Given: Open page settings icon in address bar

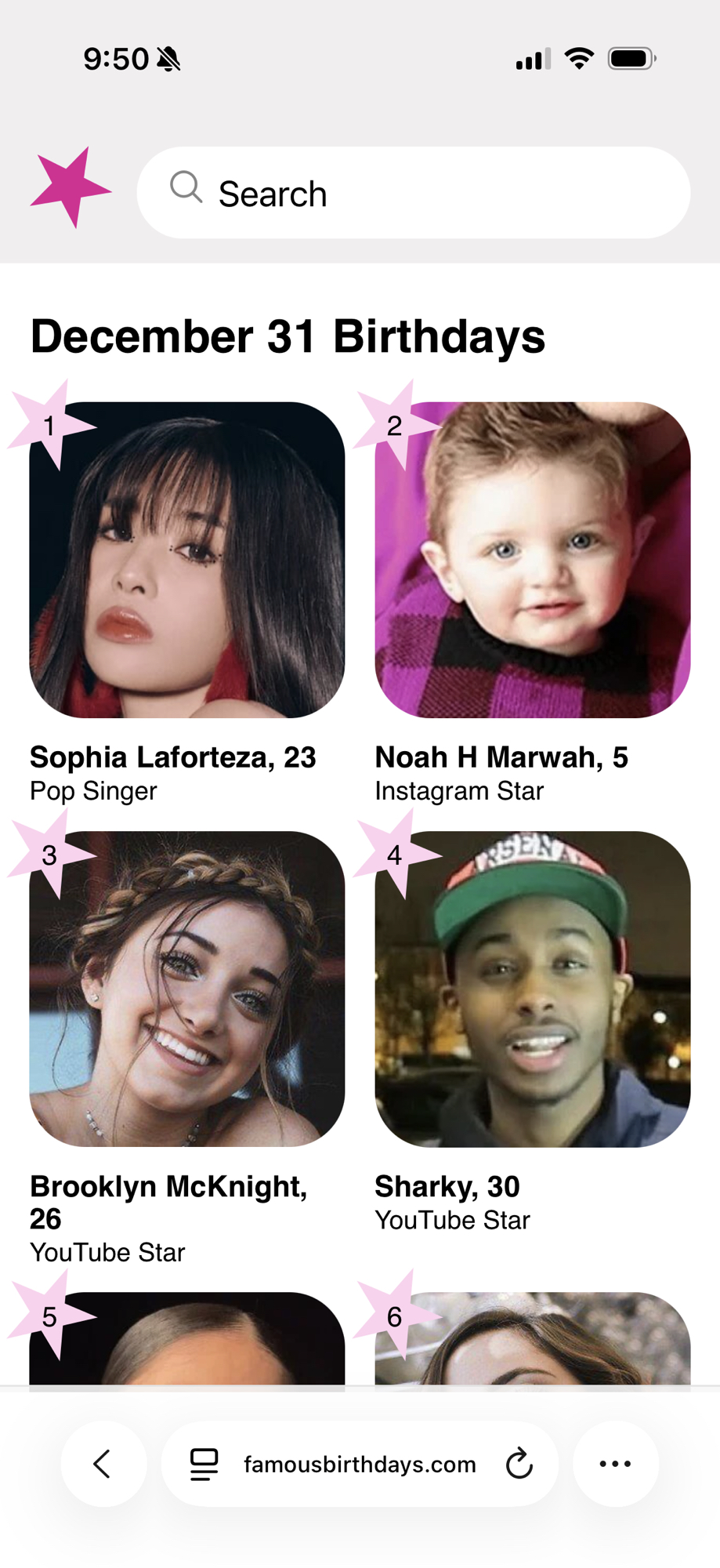Looking at the screenshot, I should (x=204, y=1463).
